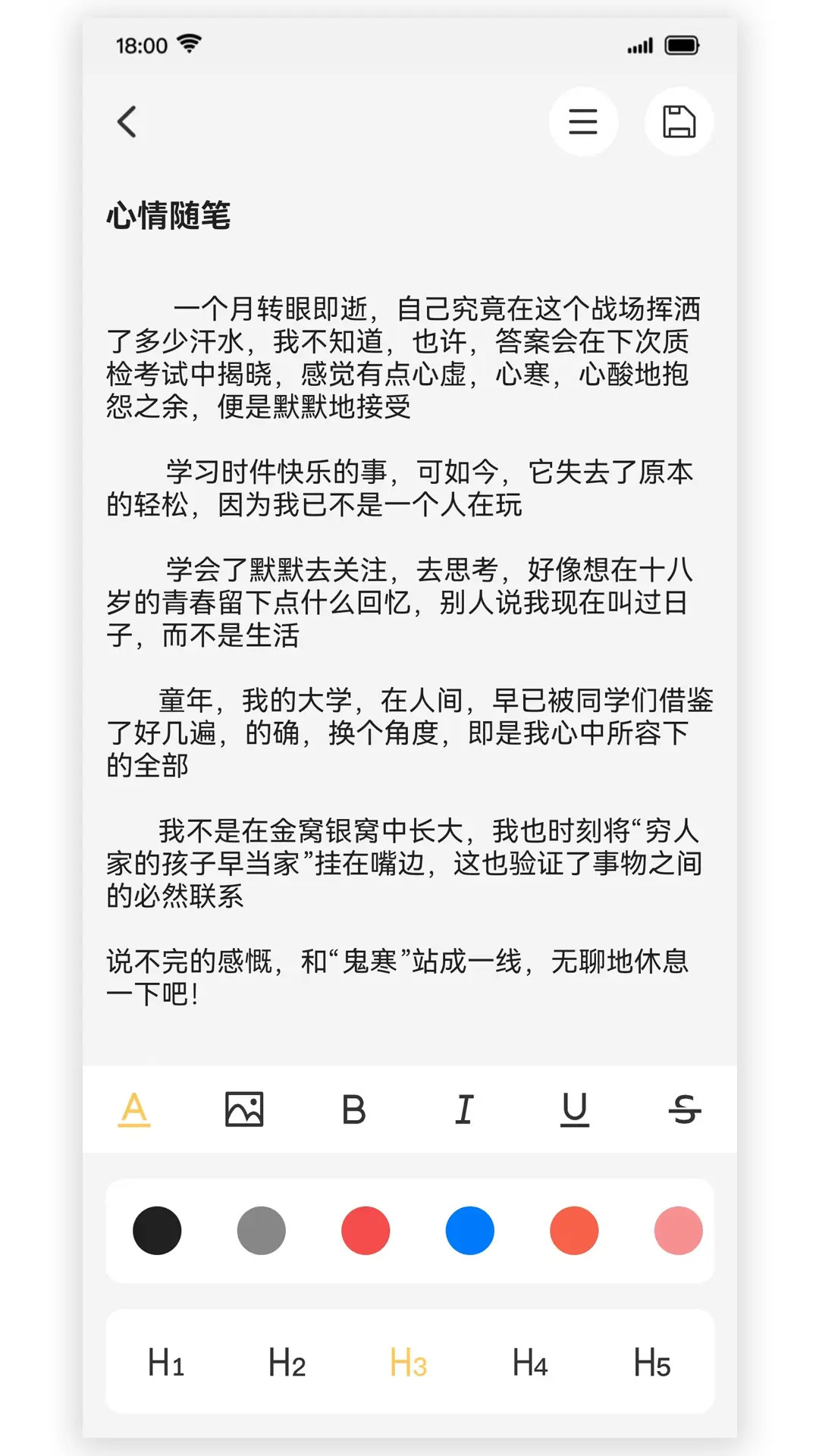819x1456 pixels.
Task: Pick the blue color swatch
Action: 469,1230
